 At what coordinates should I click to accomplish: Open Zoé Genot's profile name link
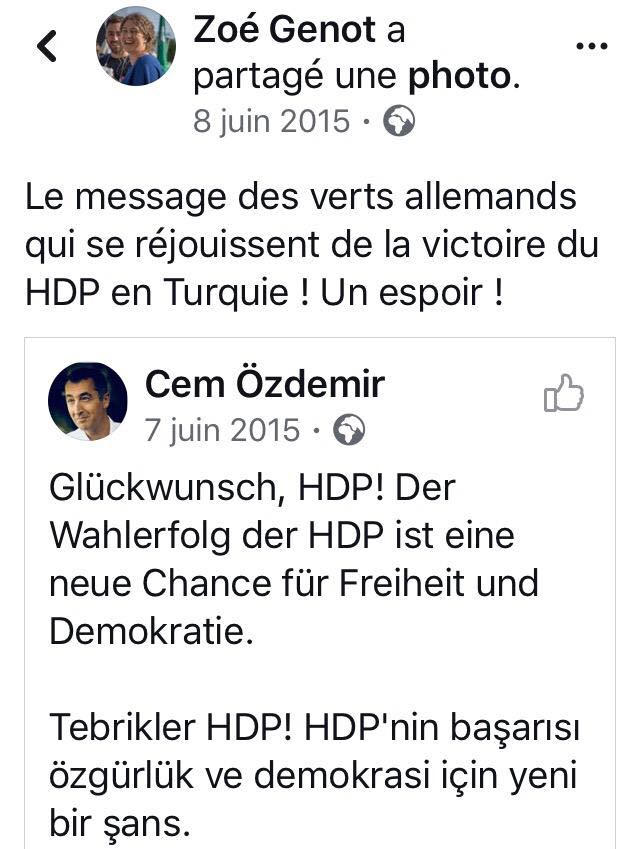click(283, 29)
